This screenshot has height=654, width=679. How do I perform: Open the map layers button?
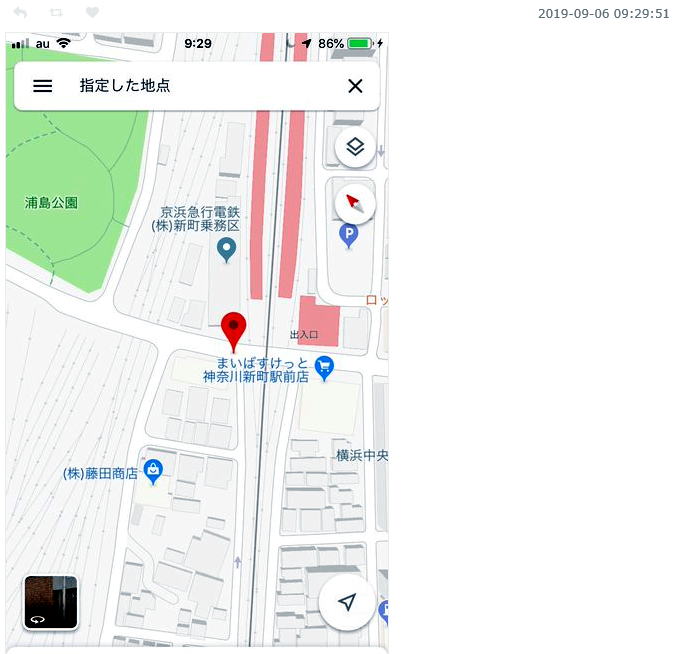[355, 147]
